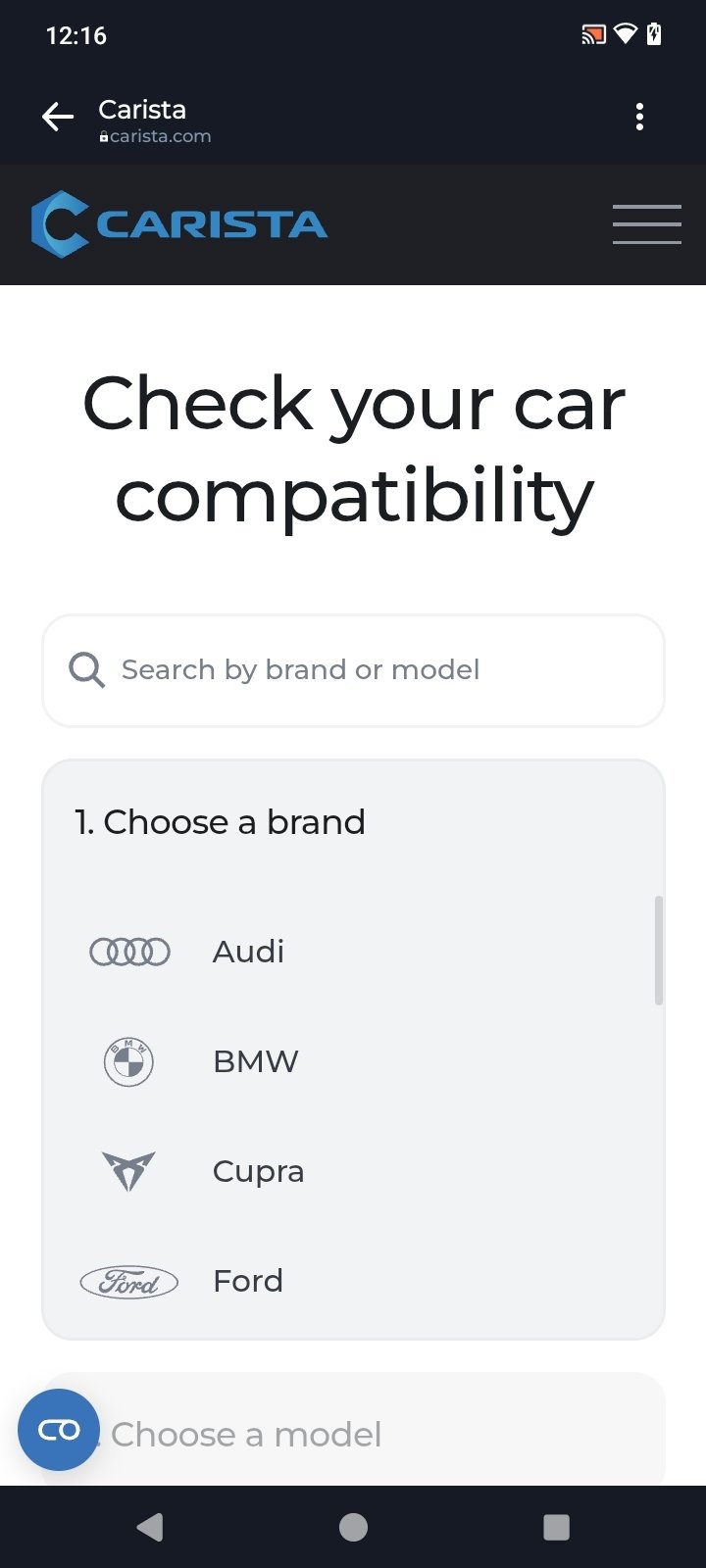
Task: Go to the Android home screen
Action: pos(353,1527)
